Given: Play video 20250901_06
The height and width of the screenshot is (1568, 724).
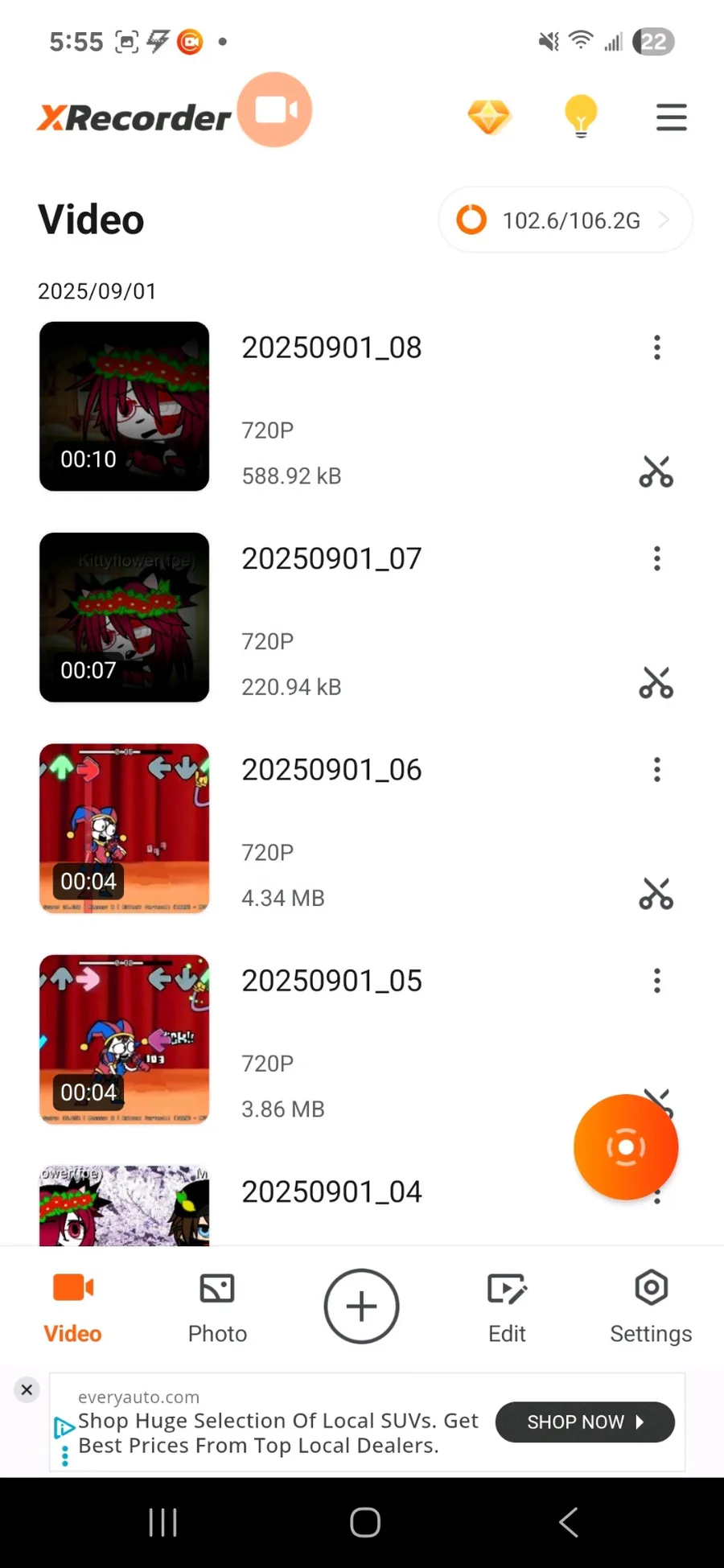Looking at the screenshot, I should coord(125,828).
